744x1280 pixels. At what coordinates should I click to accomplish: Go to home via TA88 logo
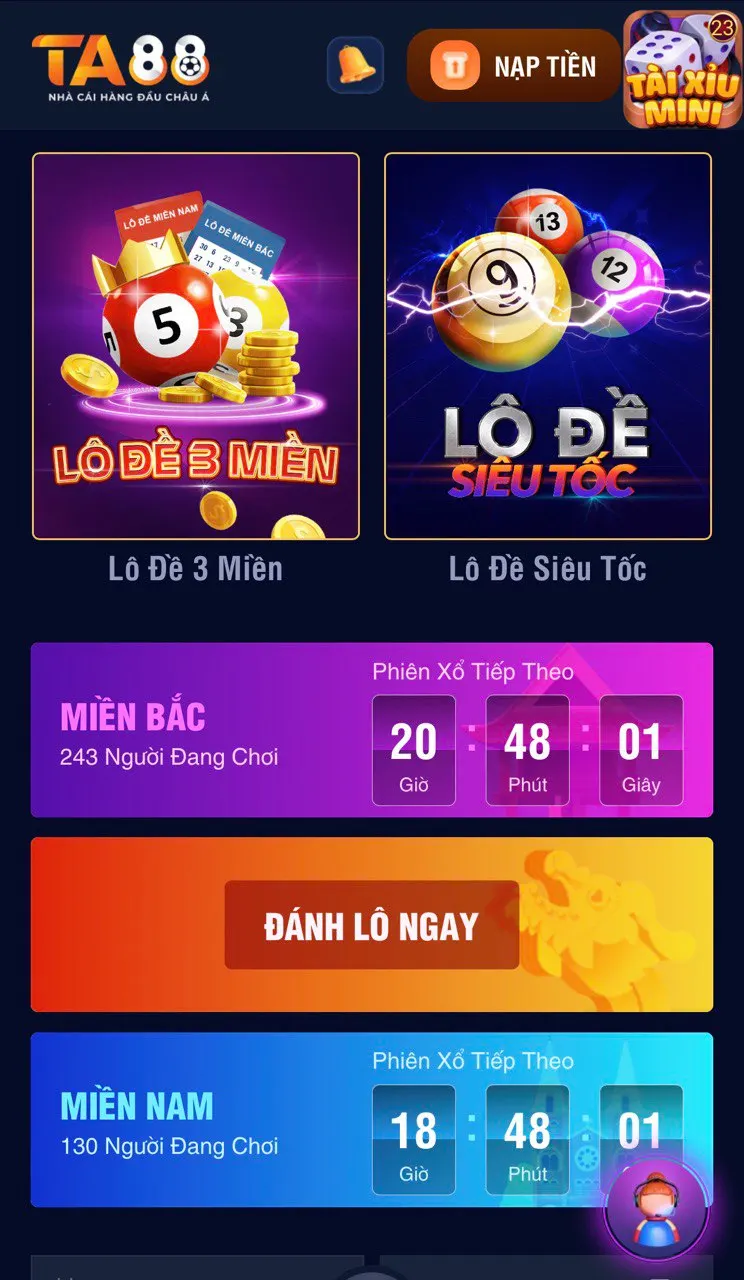point(120,66)
